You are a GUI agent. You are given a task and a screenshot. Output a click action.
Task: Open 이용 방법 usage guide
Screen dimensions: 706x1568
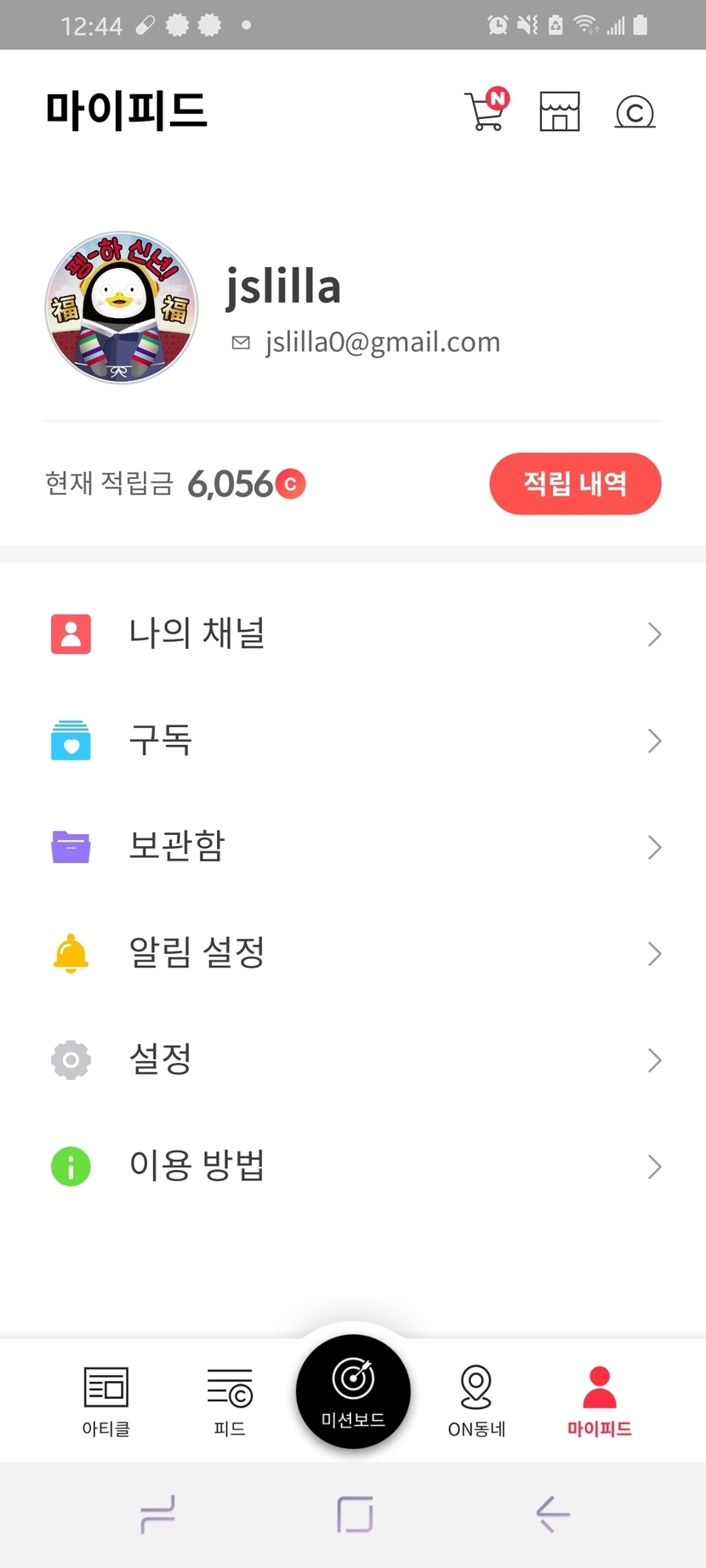click(x=353, y=1166)
